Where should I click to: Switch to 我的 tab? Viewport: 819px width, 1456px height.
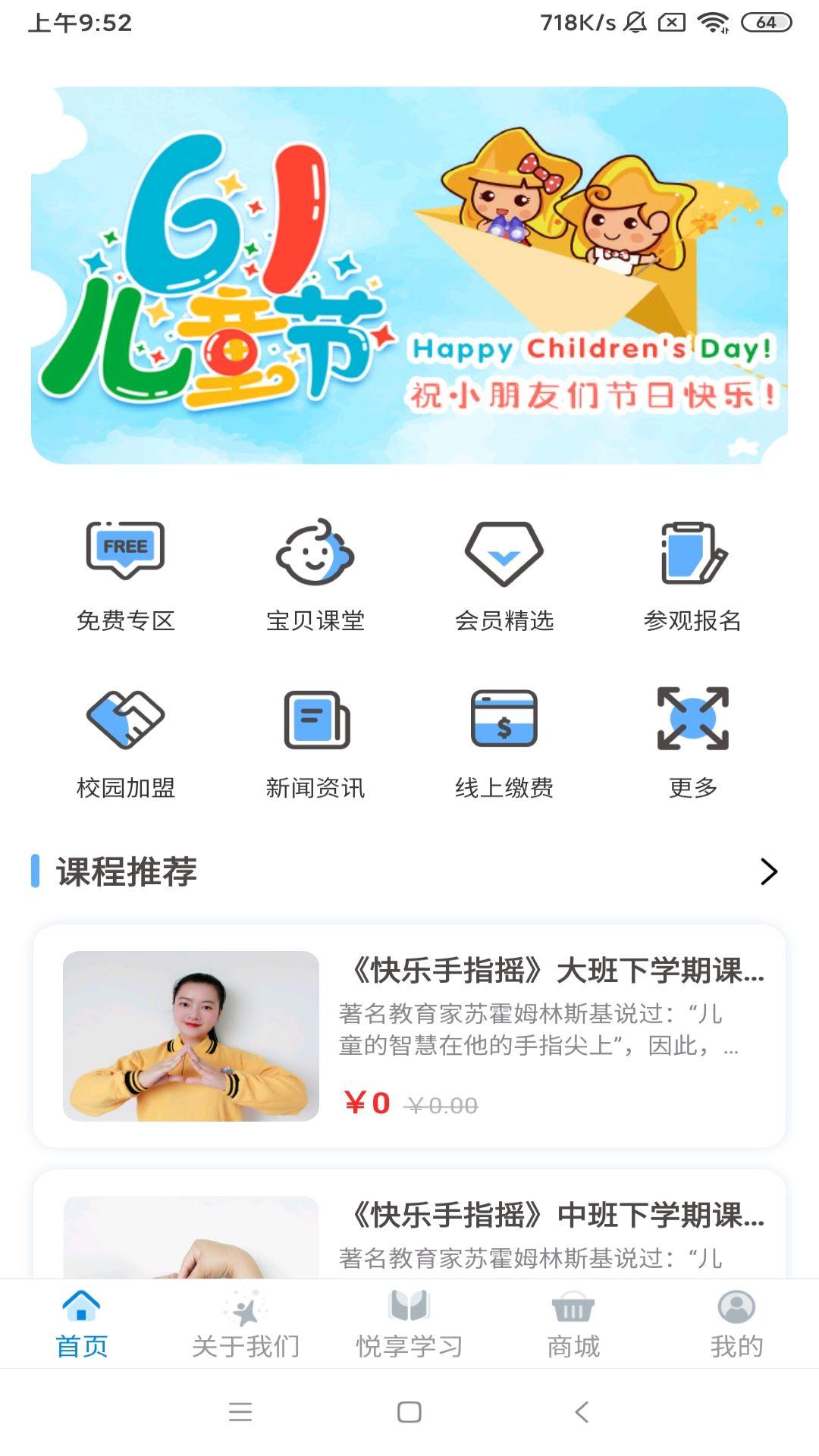[x=736, y=1324]
